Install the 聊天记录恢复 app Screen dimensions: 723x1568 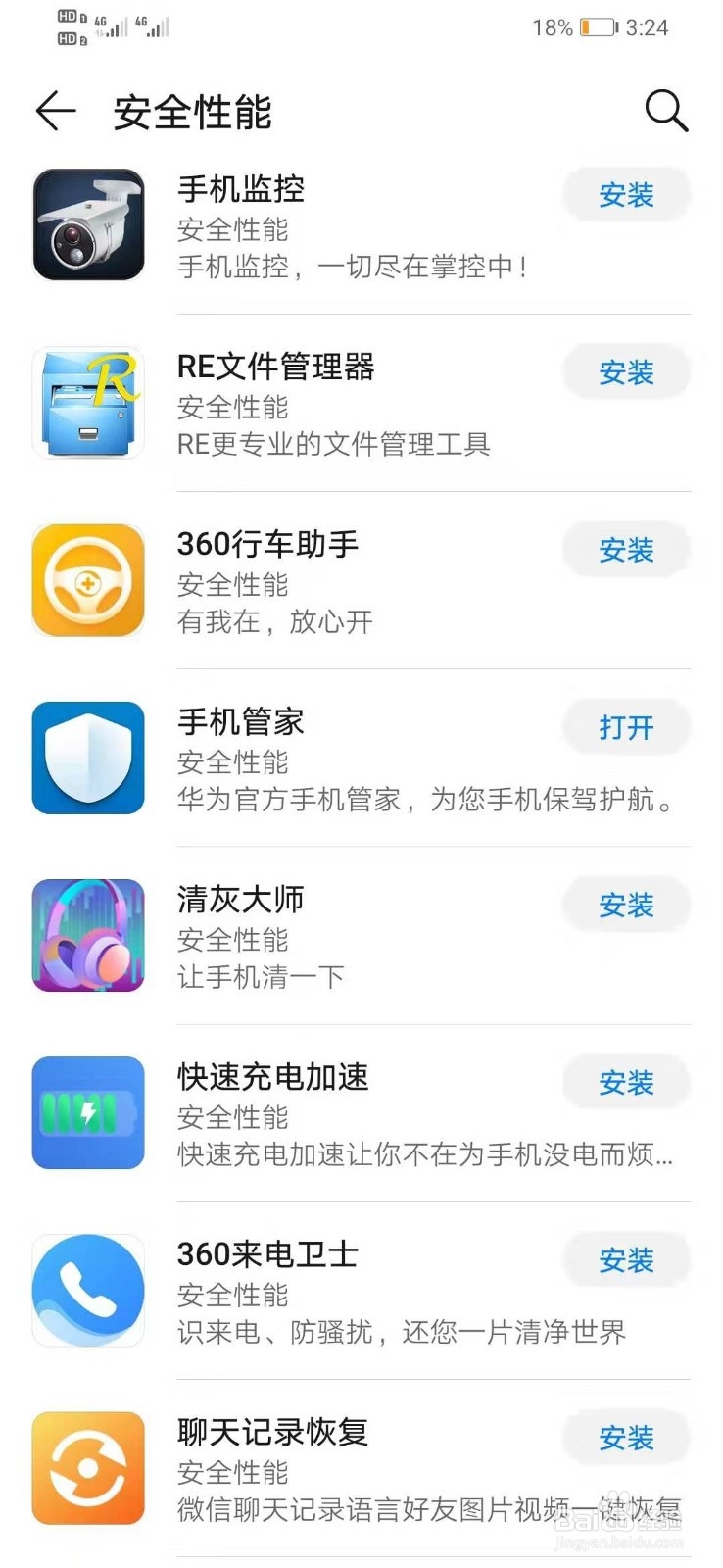coord(626,1438)
